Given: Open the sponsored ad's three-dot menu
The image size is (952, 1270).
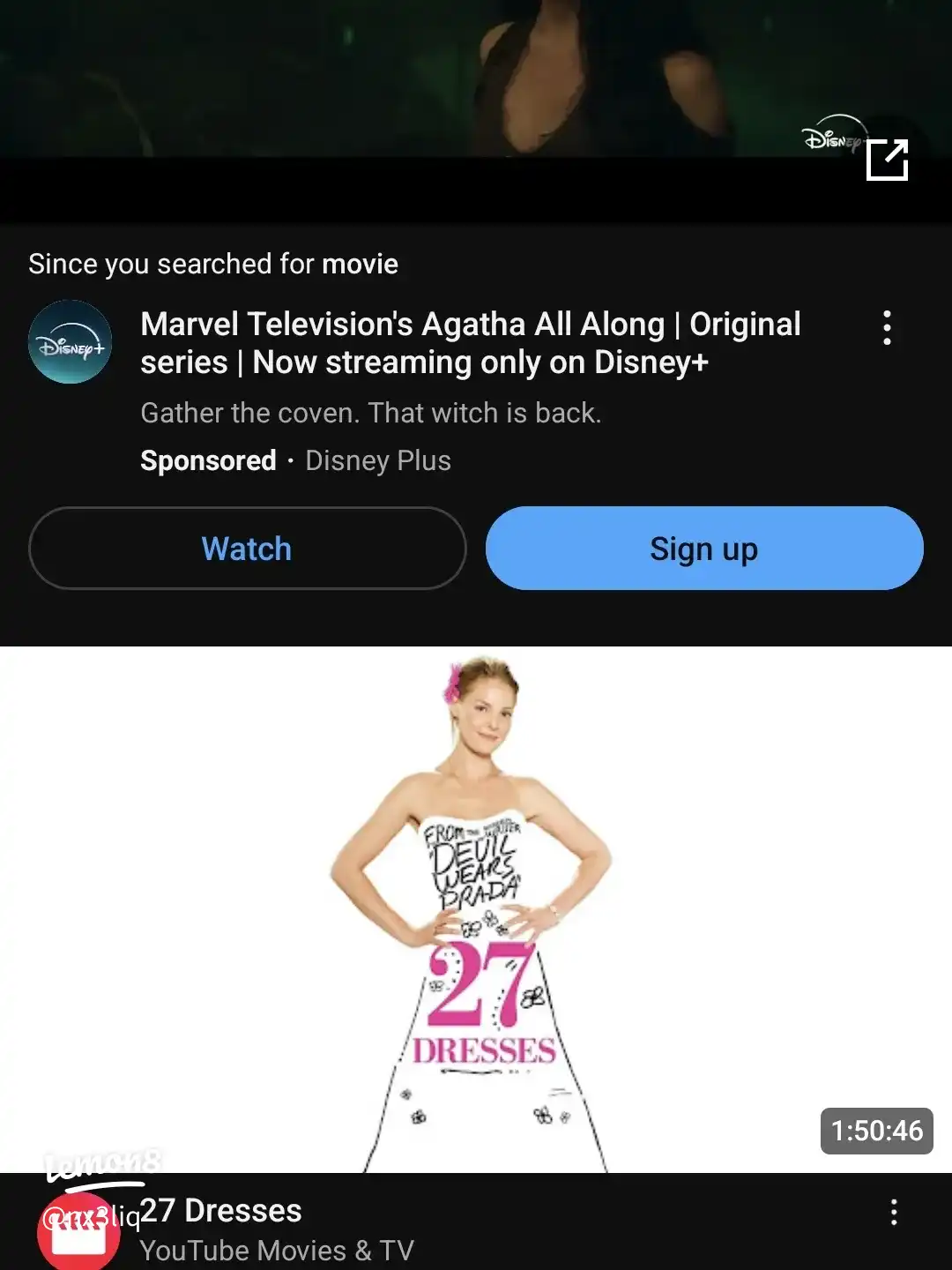Looking at the screenshot, I should point(886,327).
